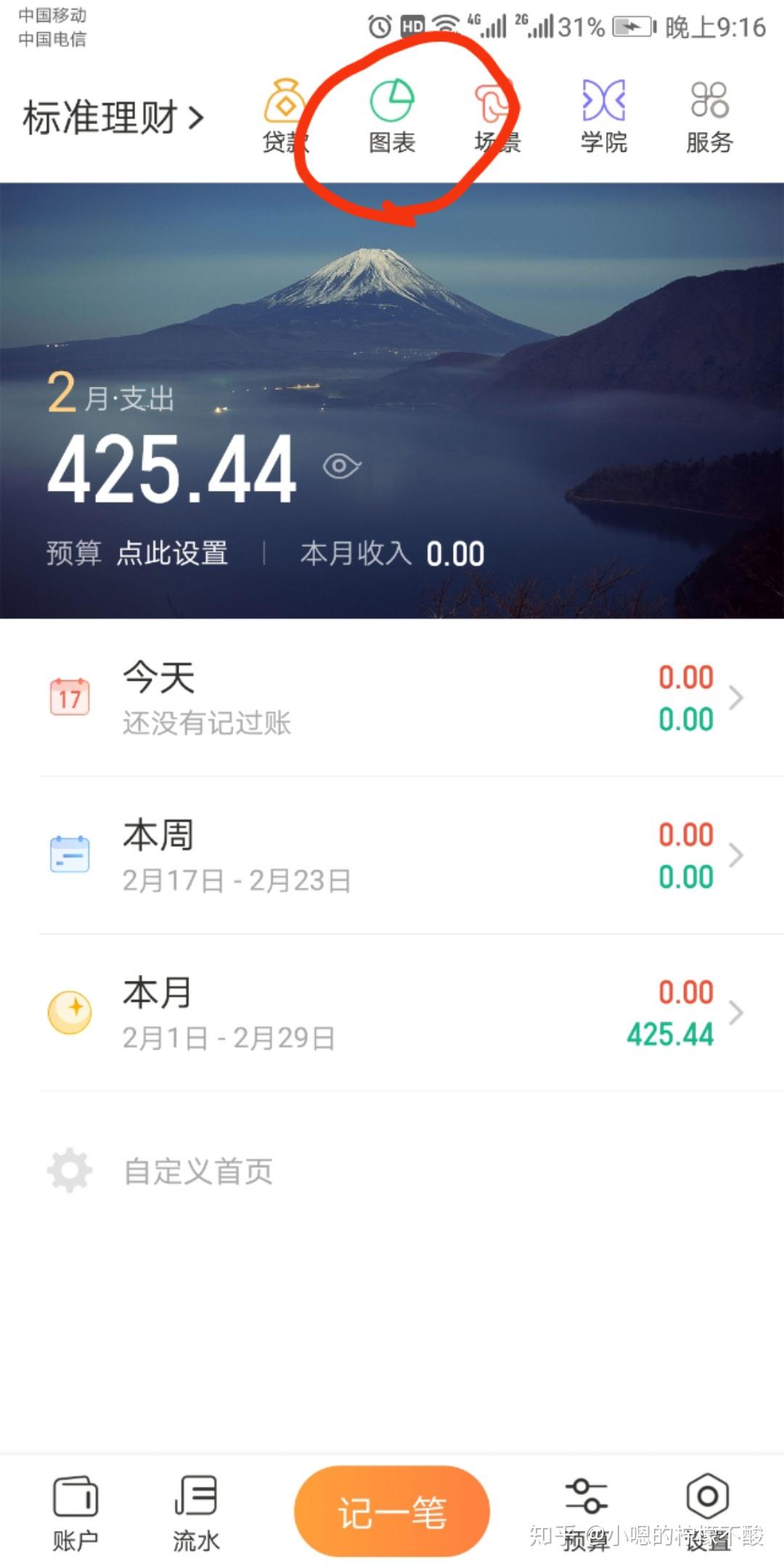784x1568 pixels.
Task: Tap 点此设置 to set a budget
Action: [x=173, y=553]
